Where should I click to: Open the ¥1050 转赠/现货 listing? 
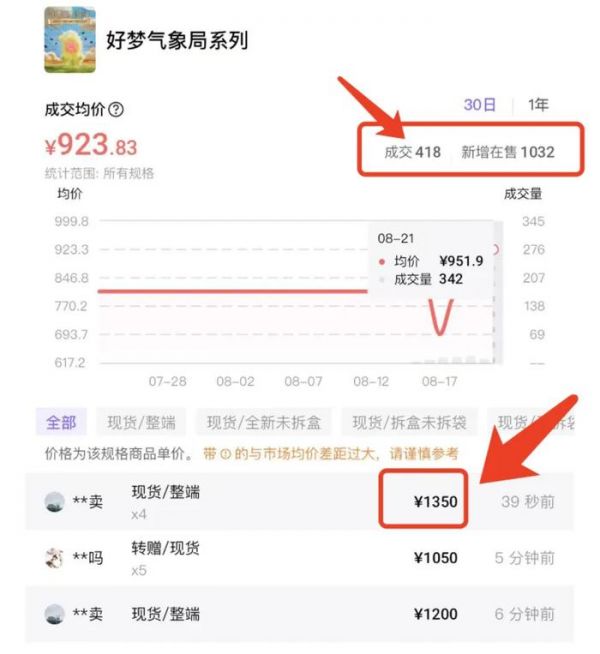[x=300, y=557]
